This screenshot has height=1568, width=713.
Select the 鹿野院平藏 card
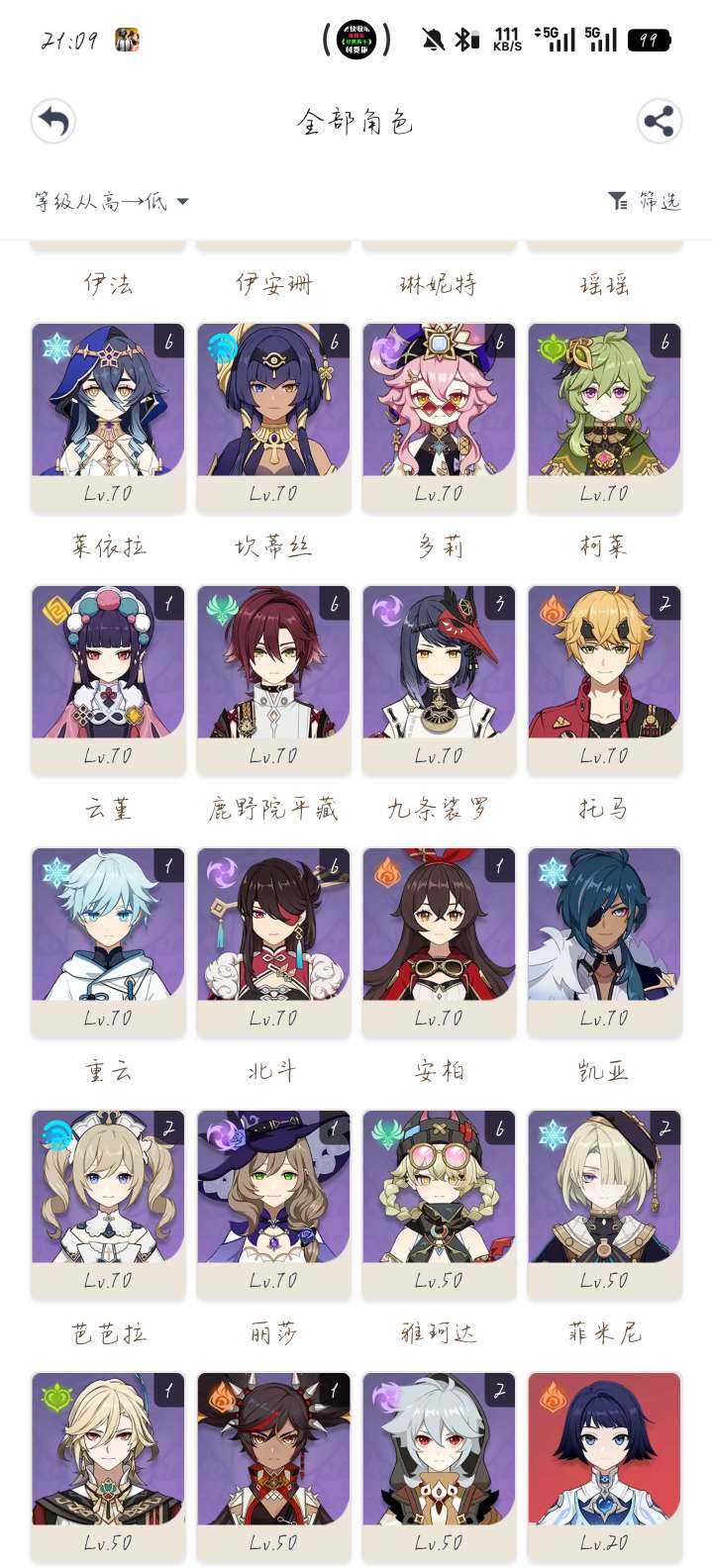pyautogui.click(x=273, y=679)
